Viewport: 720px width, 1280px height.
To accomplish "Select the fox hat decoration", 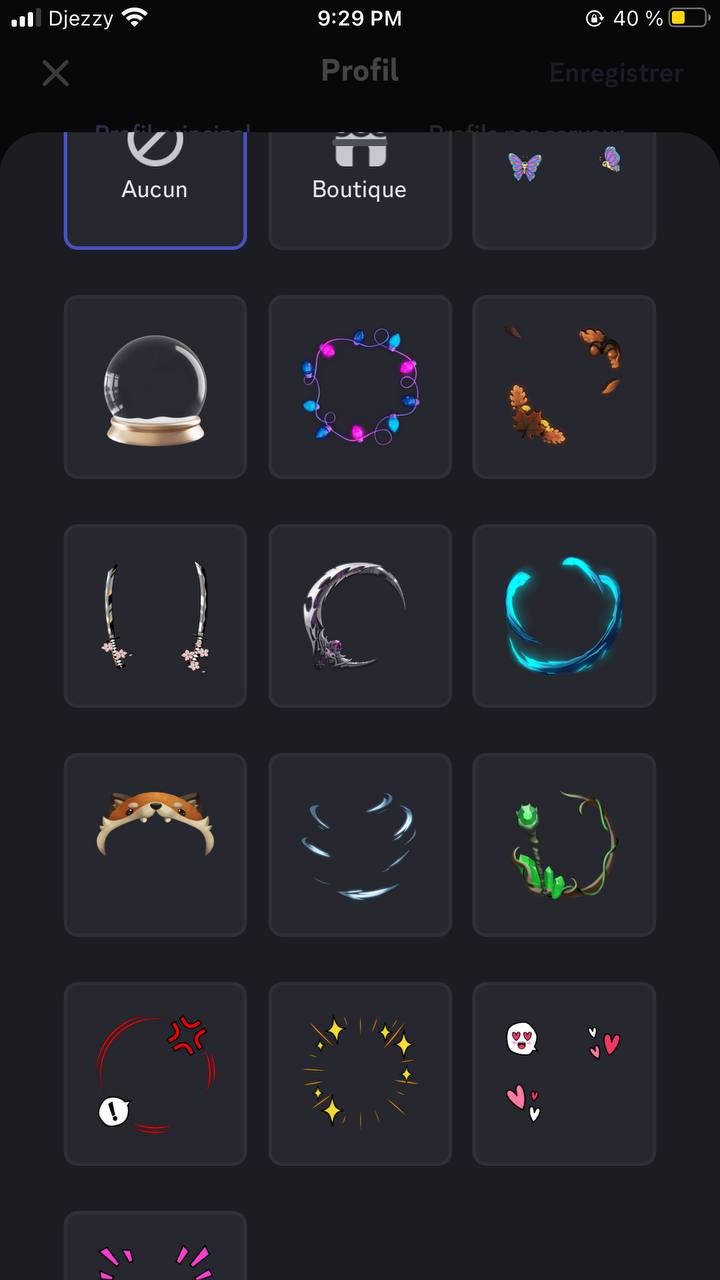I will coord(155,845).
